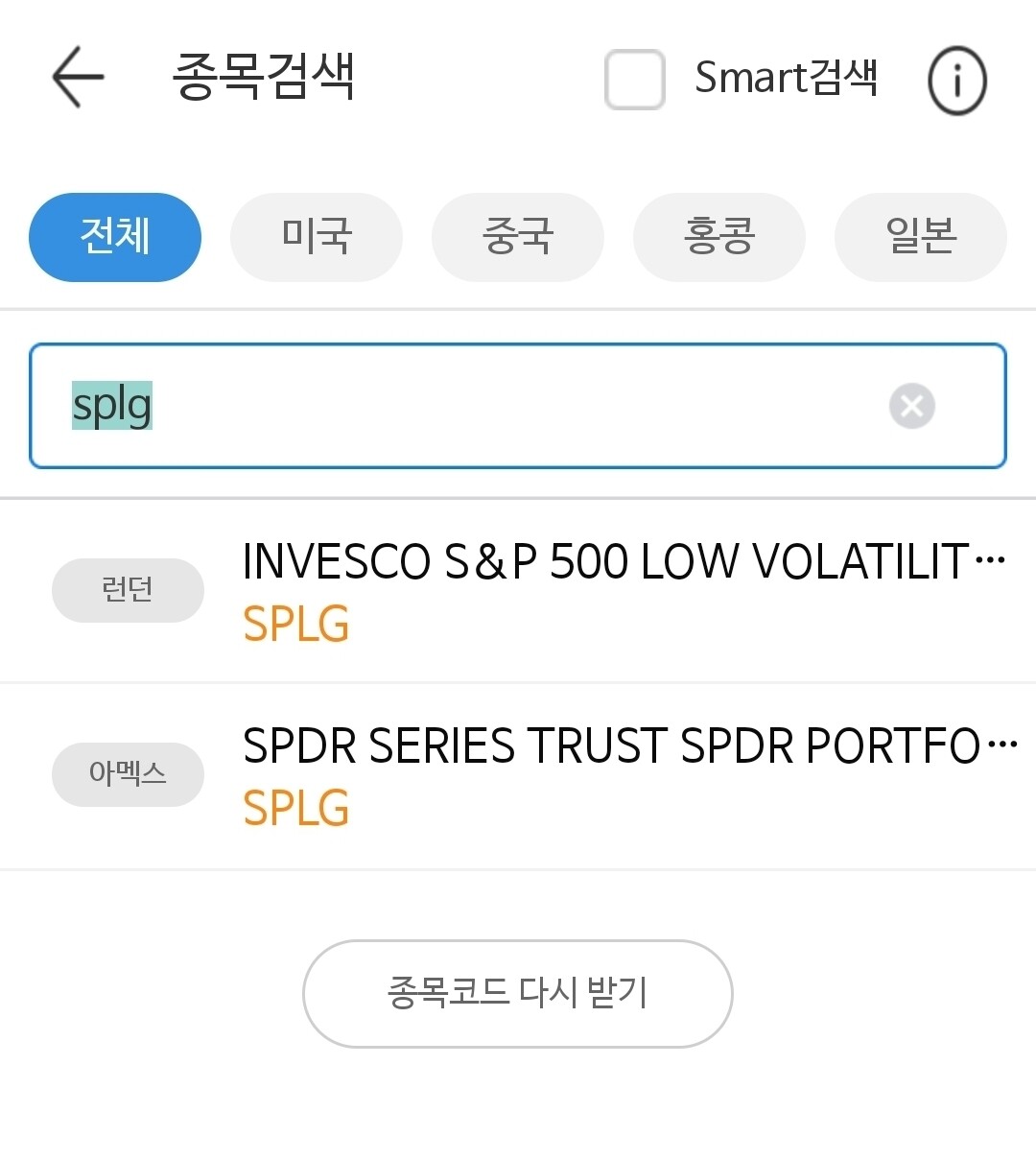Tap the 아멕스 exchange badge
Image resolution: width=1036 pixels, height=1159 pixels.
click(128, 774)
